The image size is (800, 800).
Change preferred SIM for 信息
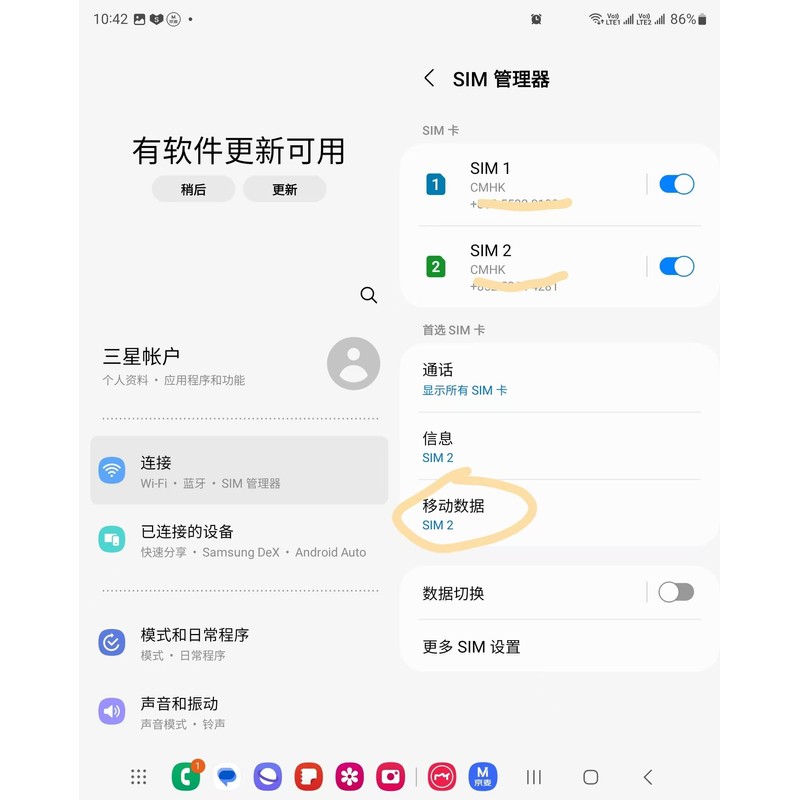[560, 446]
